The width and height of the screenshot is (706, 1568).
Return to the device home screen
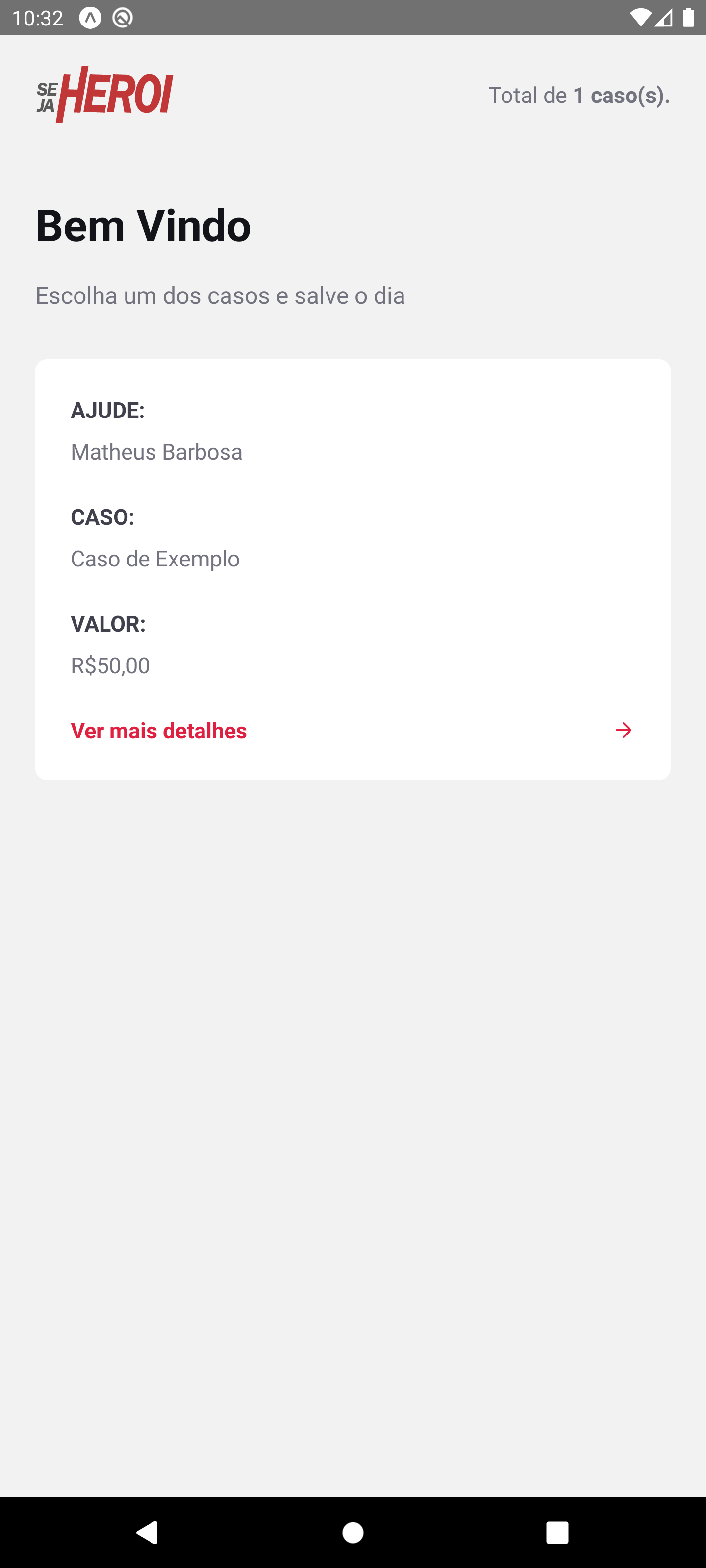coord(353,1532)
